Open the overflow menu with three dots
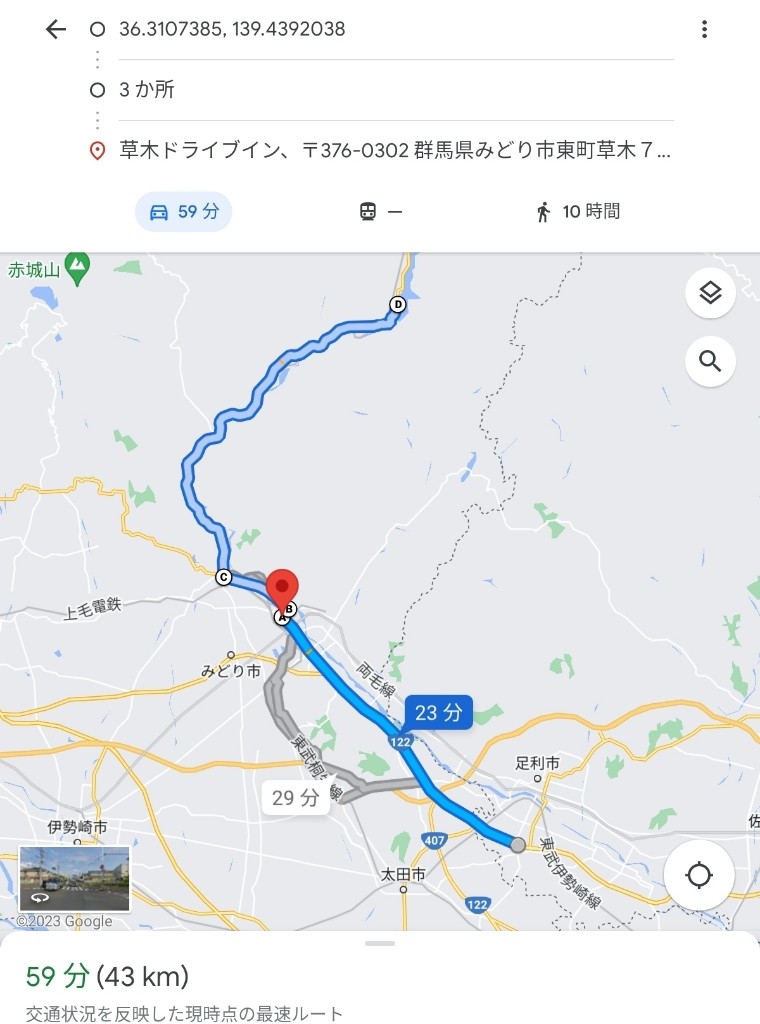Screen dimensions: 760x1024 [704, 29]
